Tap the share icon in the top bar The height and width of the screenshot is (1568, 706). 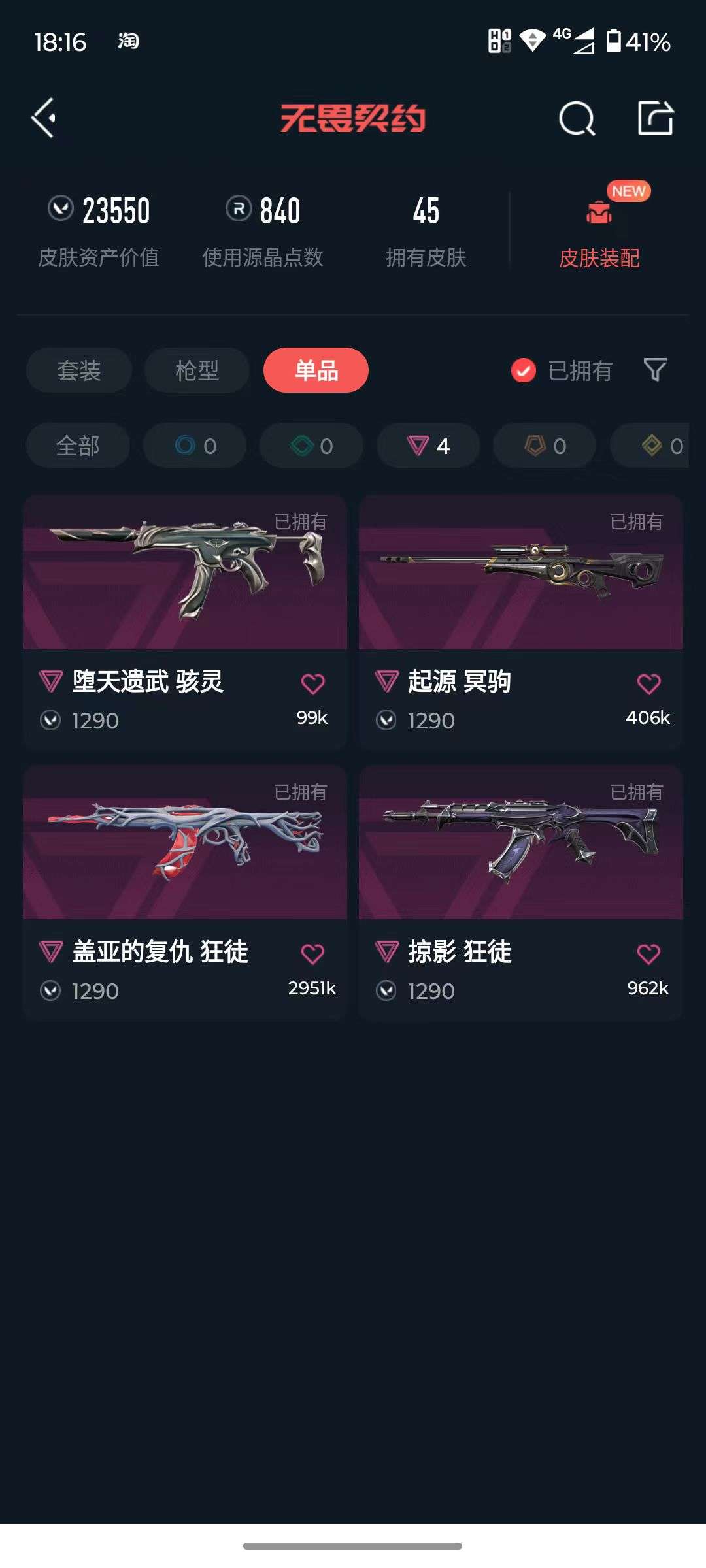656,119
